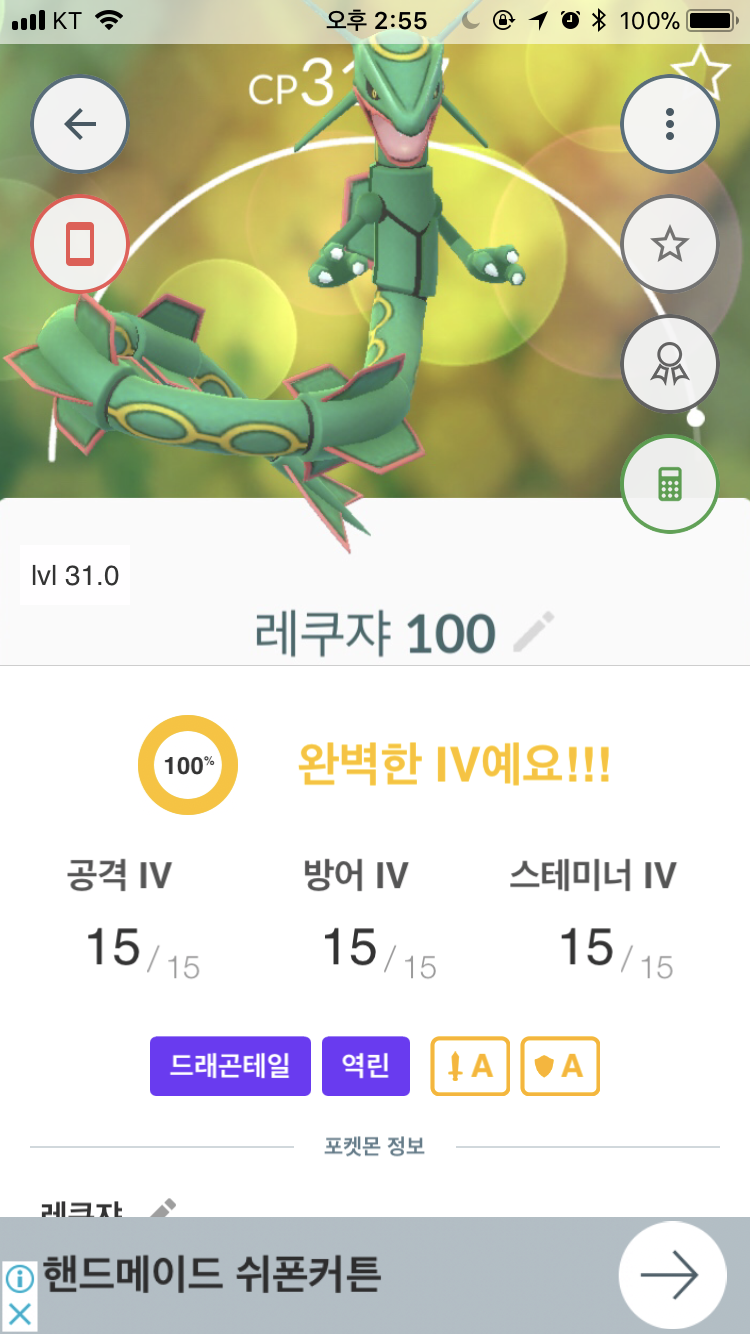Open the green calculator button

pos(669,485)
